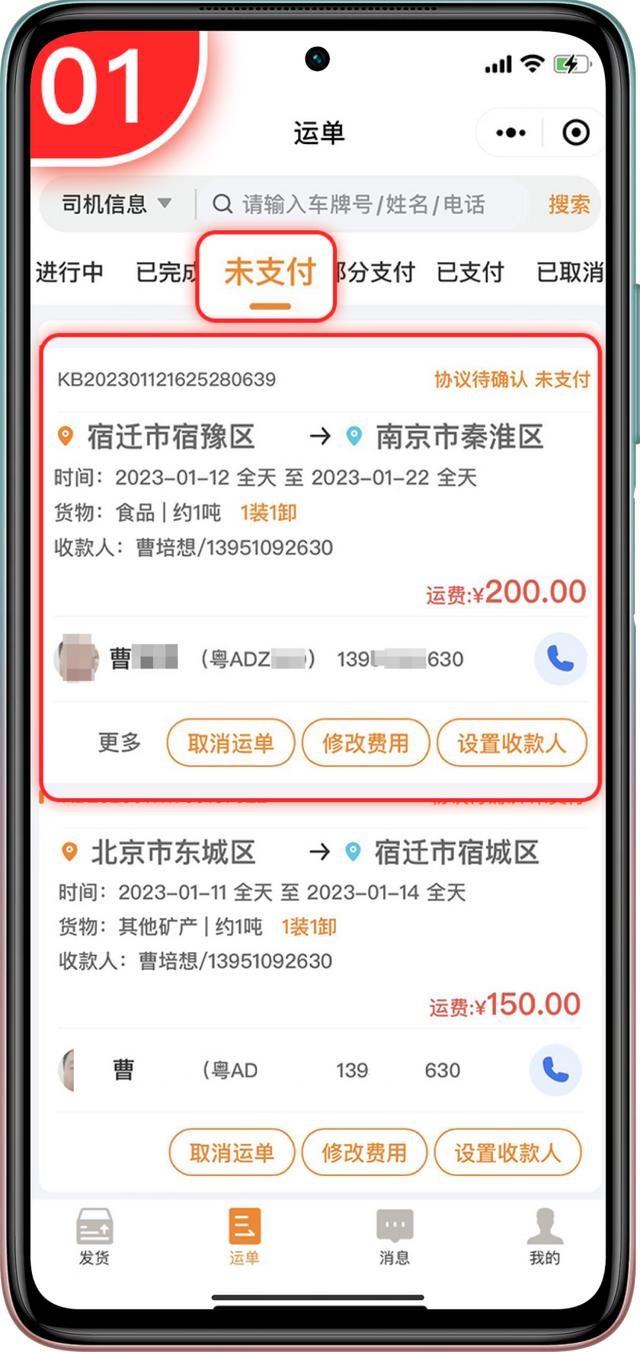Viewport: 640px width, 1352px height.
Task: Call the driver on the ¥150.00 waybill
Action: click(x=555, y=1070)
